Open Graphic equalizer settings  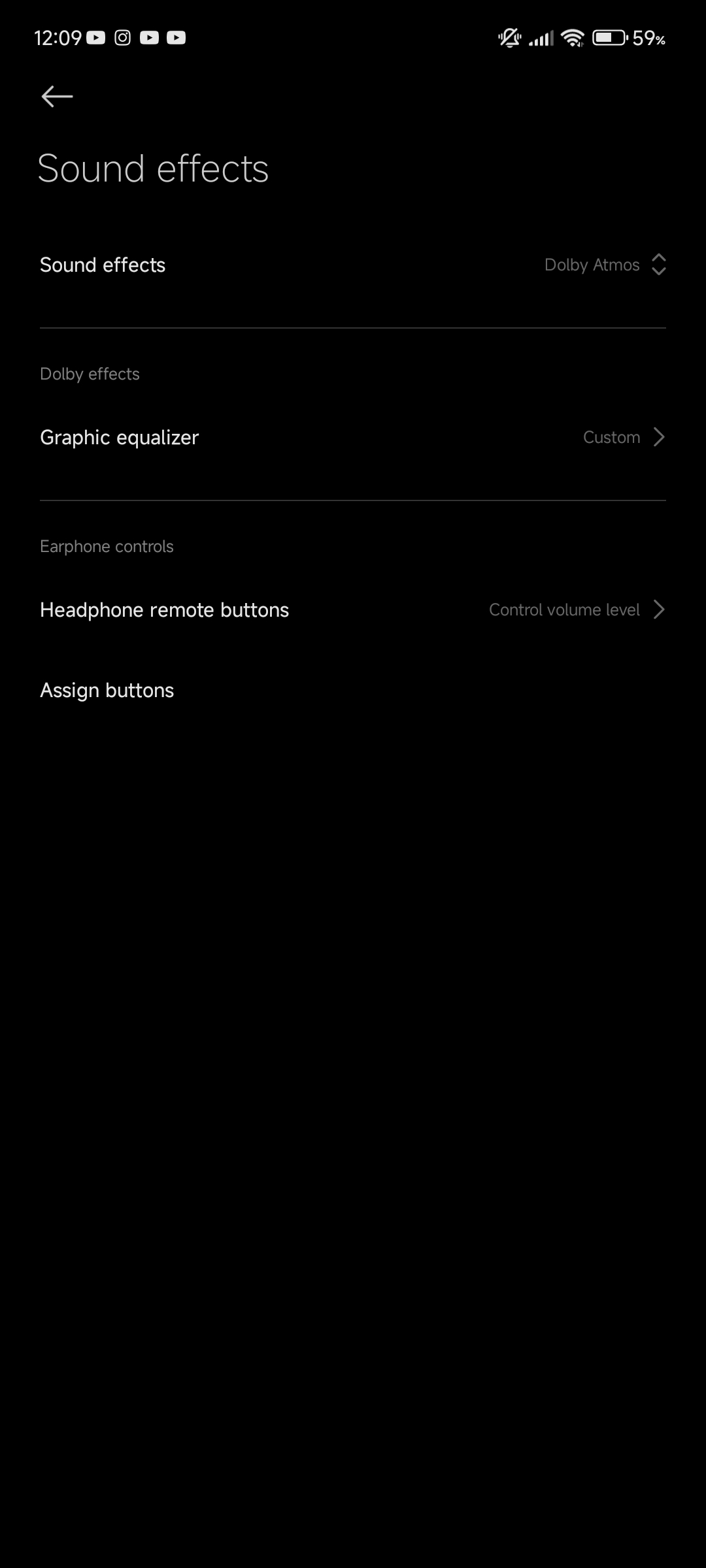(353, 438)
